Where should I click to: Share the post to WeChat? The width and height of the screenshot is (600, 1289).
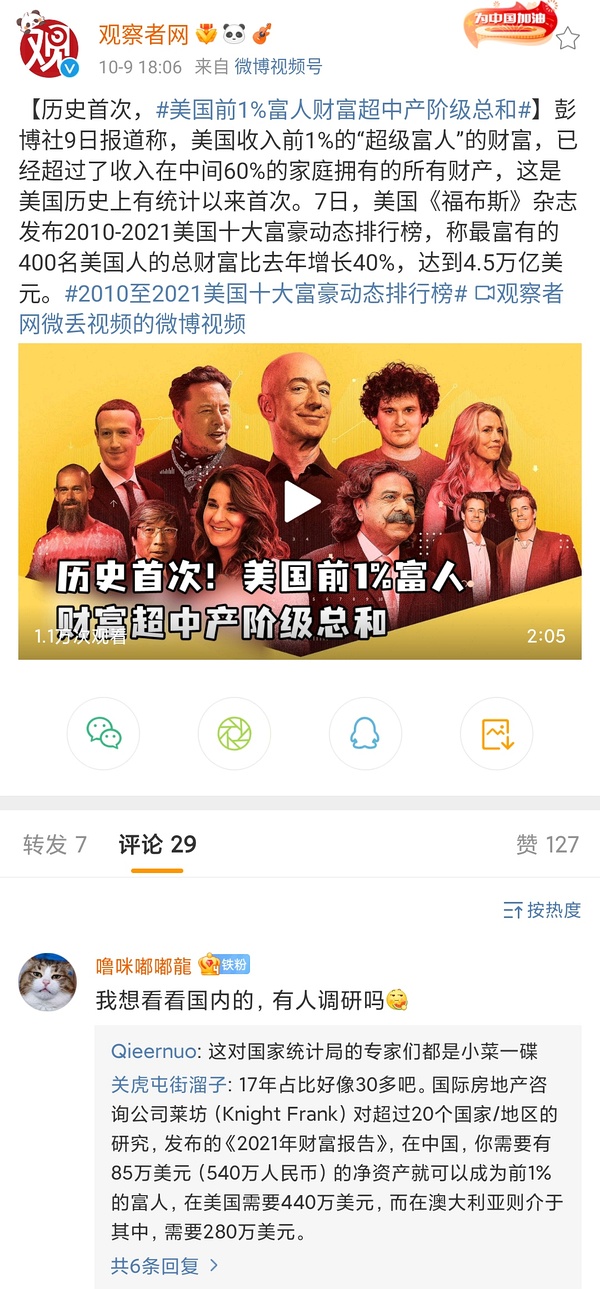pyautogui.click(x=103, y=733)
